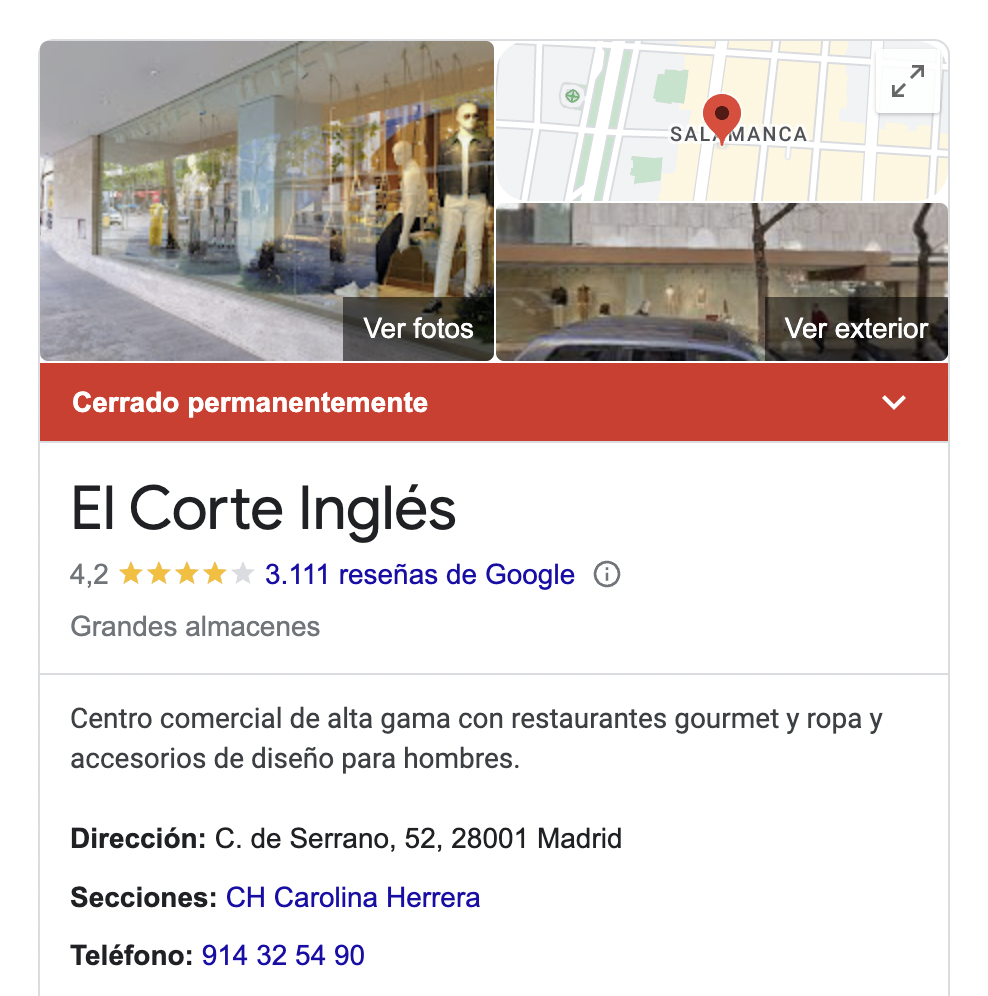Open Ver fotos photo gallery

(418, 328)
